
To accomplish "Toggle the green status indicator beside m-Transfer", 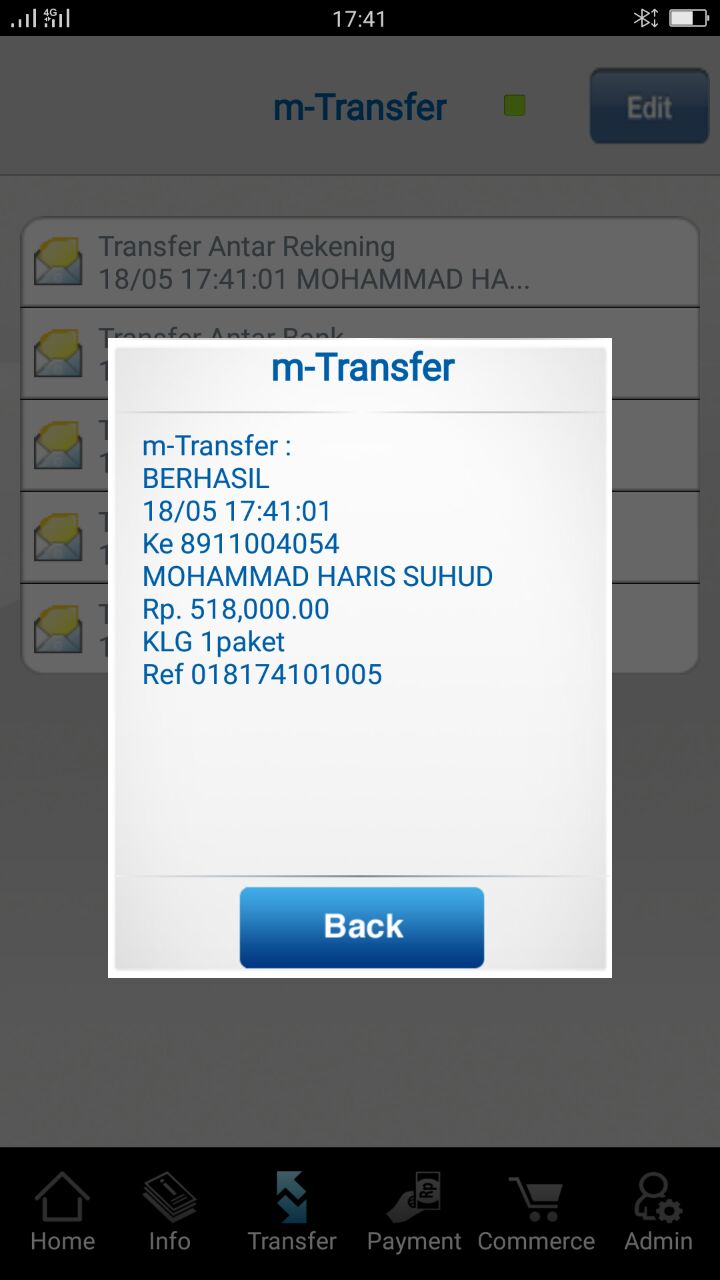I will 513,104.
